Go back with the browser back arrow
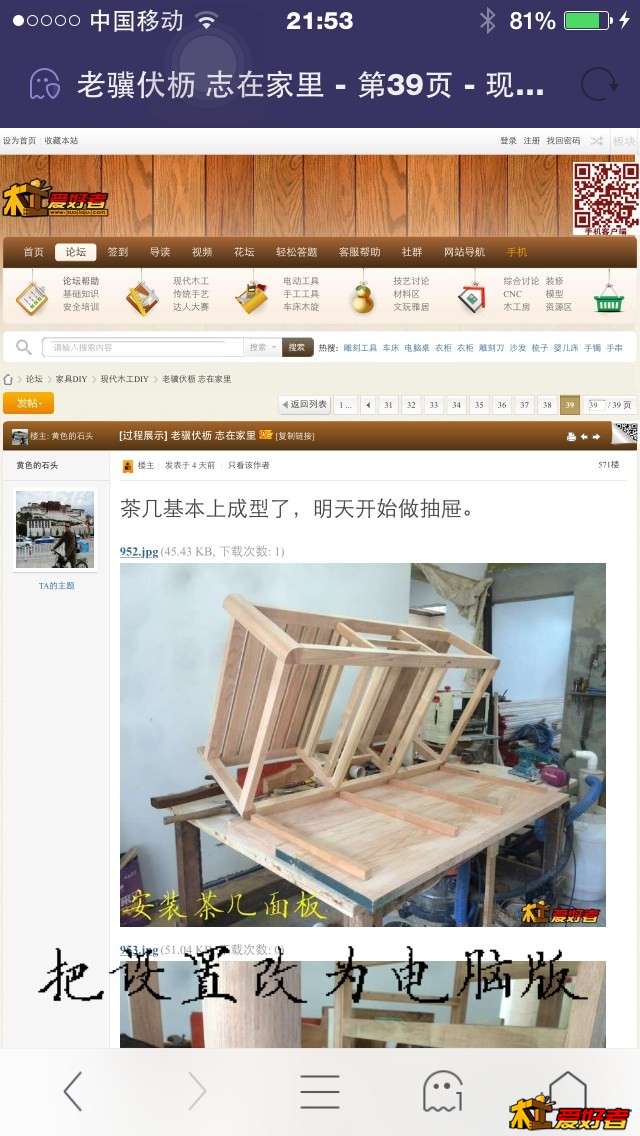Viewport: 640px width, 1136px height. [x=72, y=1091]
